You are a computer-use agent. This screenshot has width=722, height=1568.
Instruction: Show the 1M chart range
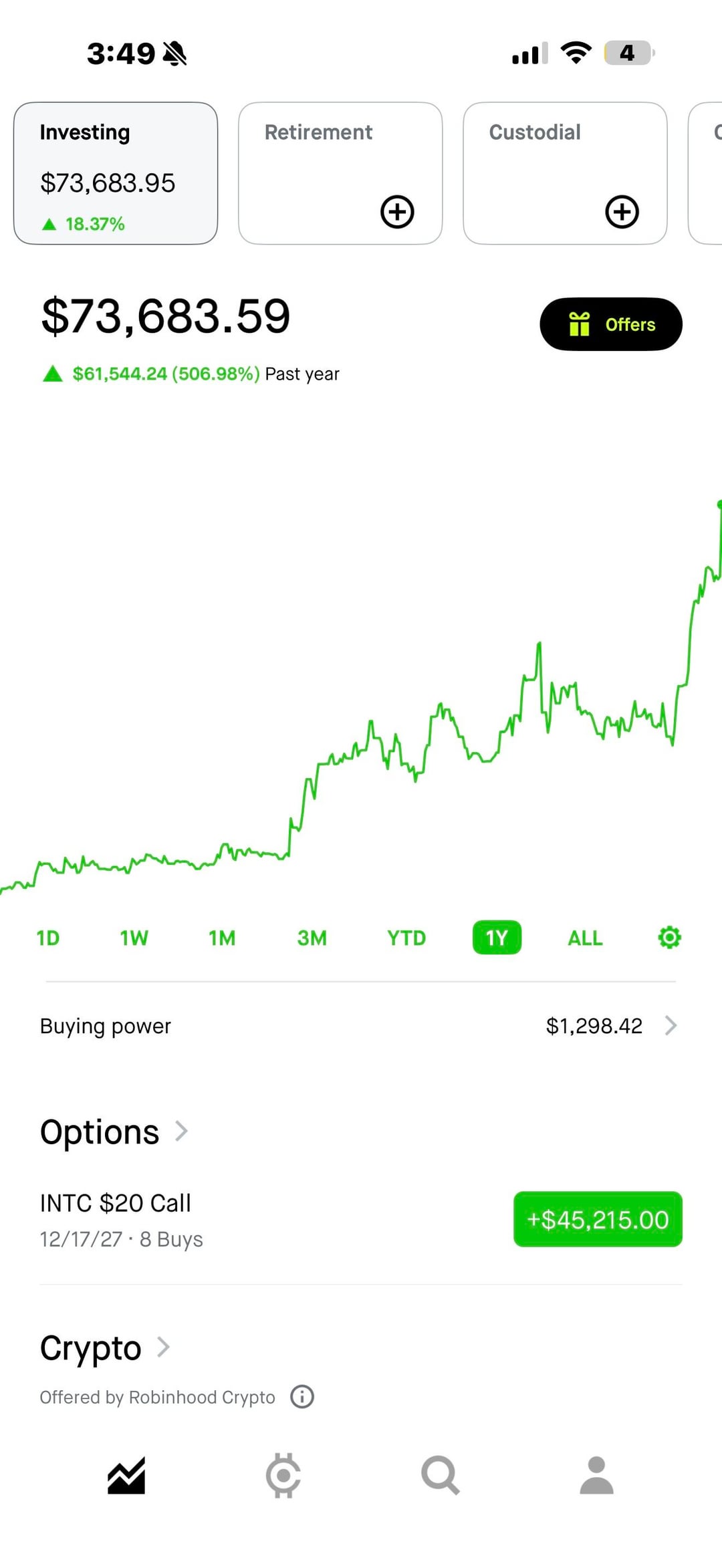coord(222,938)
